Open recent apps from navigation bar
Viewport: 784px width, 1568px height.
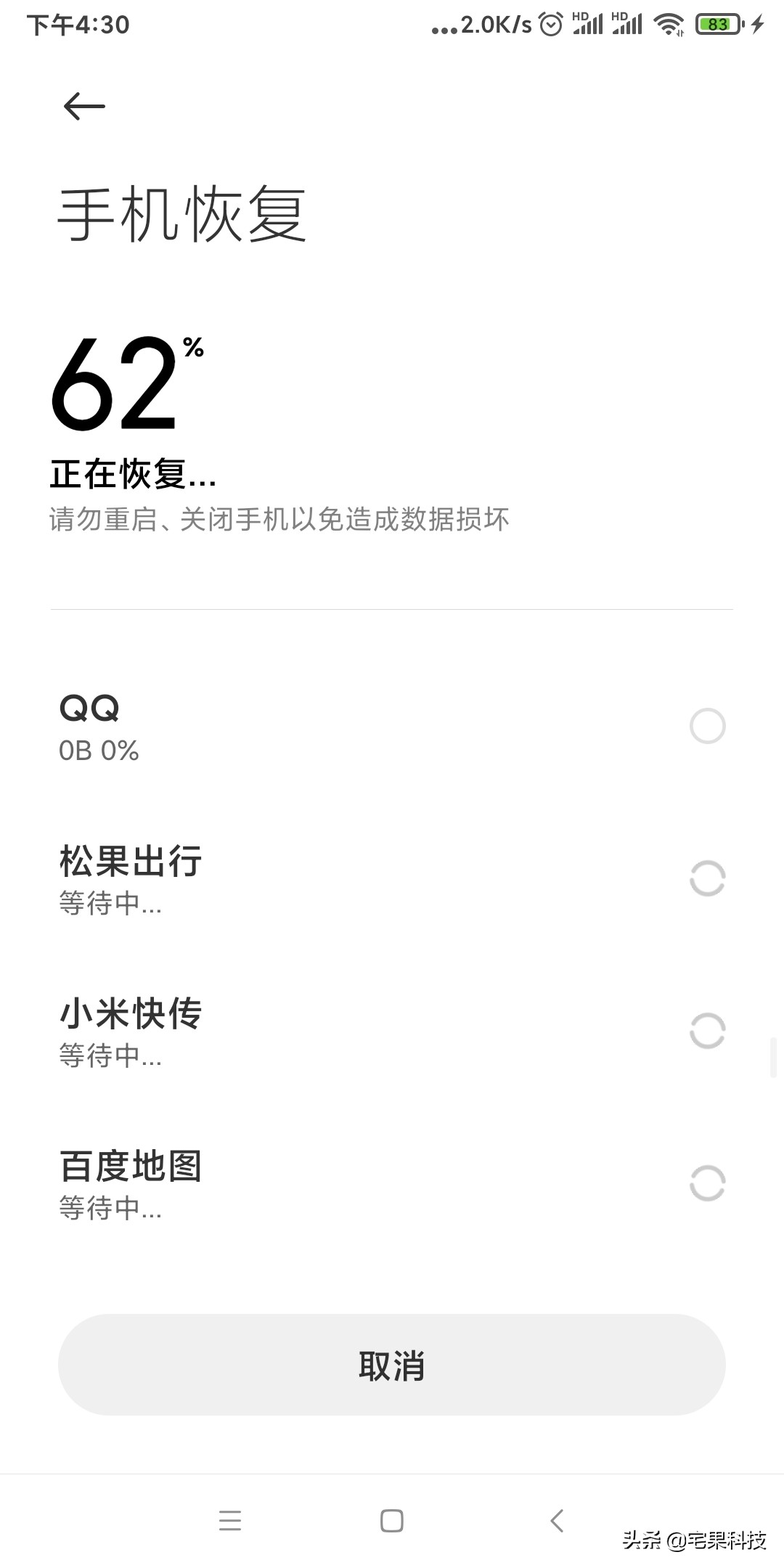coord(230,1520)
